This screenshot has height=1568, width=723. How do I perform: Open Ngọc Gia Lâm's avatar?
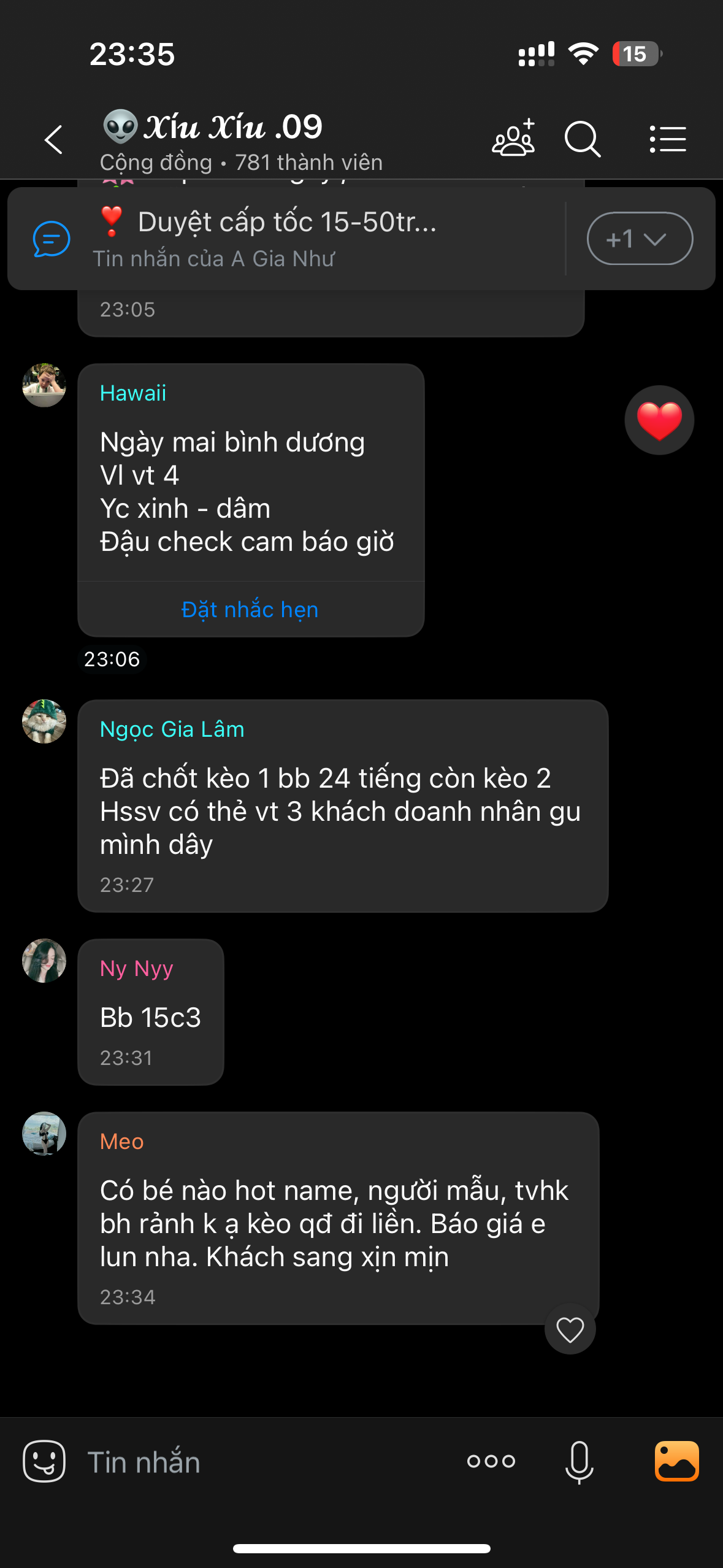(44, 721)
